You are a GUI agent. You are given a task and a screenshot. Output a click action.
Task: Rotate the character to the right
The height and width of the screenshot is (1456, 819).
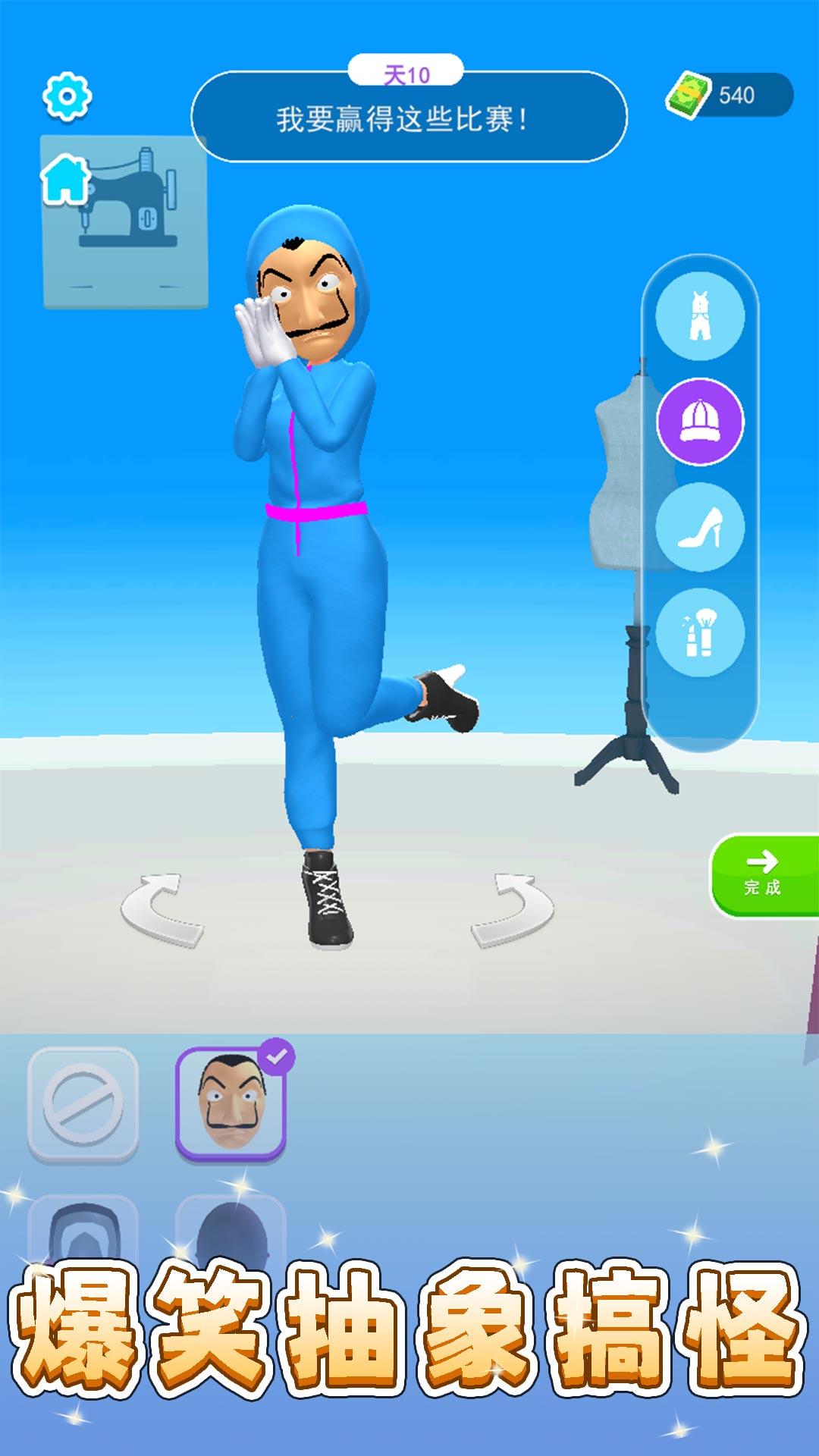513,910
